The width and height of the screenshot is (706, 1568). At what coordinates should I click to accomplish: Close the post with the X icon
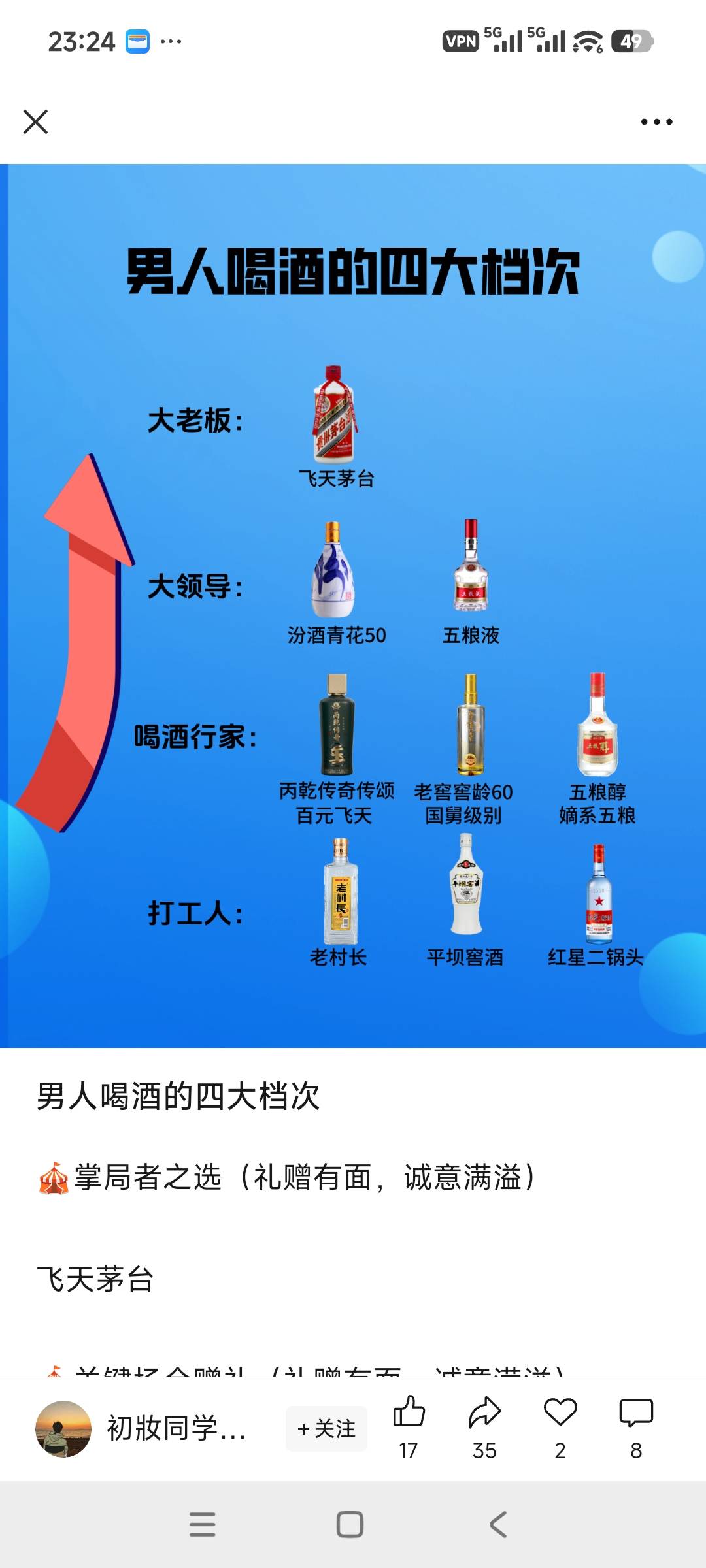(35, 122)
